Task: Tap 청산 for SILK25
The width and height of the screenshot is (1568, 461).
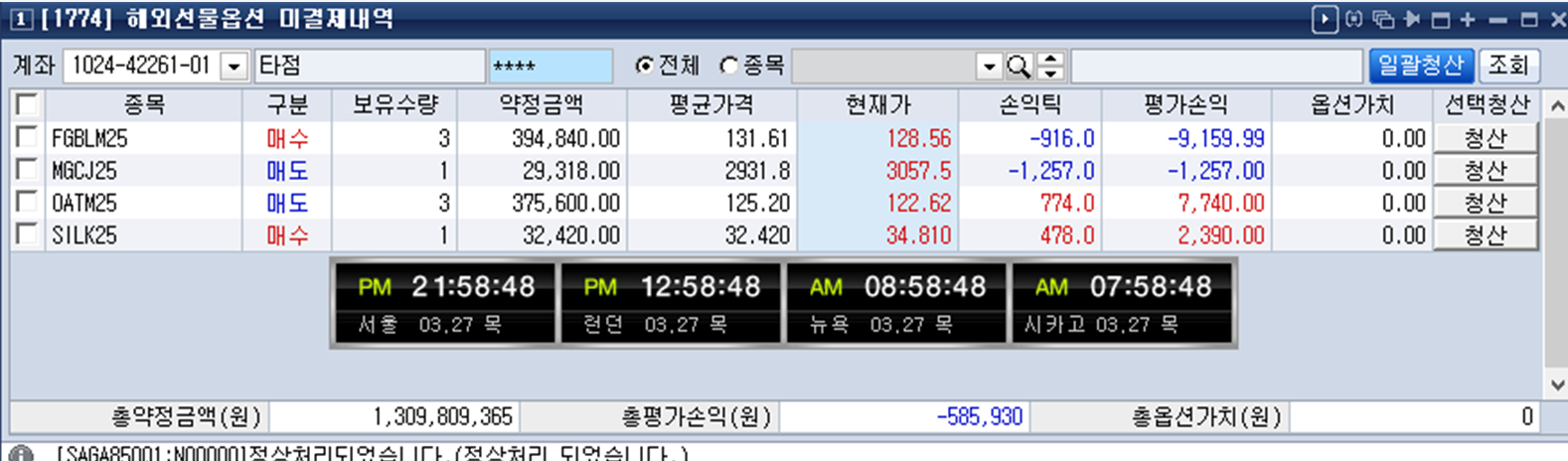Action: click(x=1485, y=235)
